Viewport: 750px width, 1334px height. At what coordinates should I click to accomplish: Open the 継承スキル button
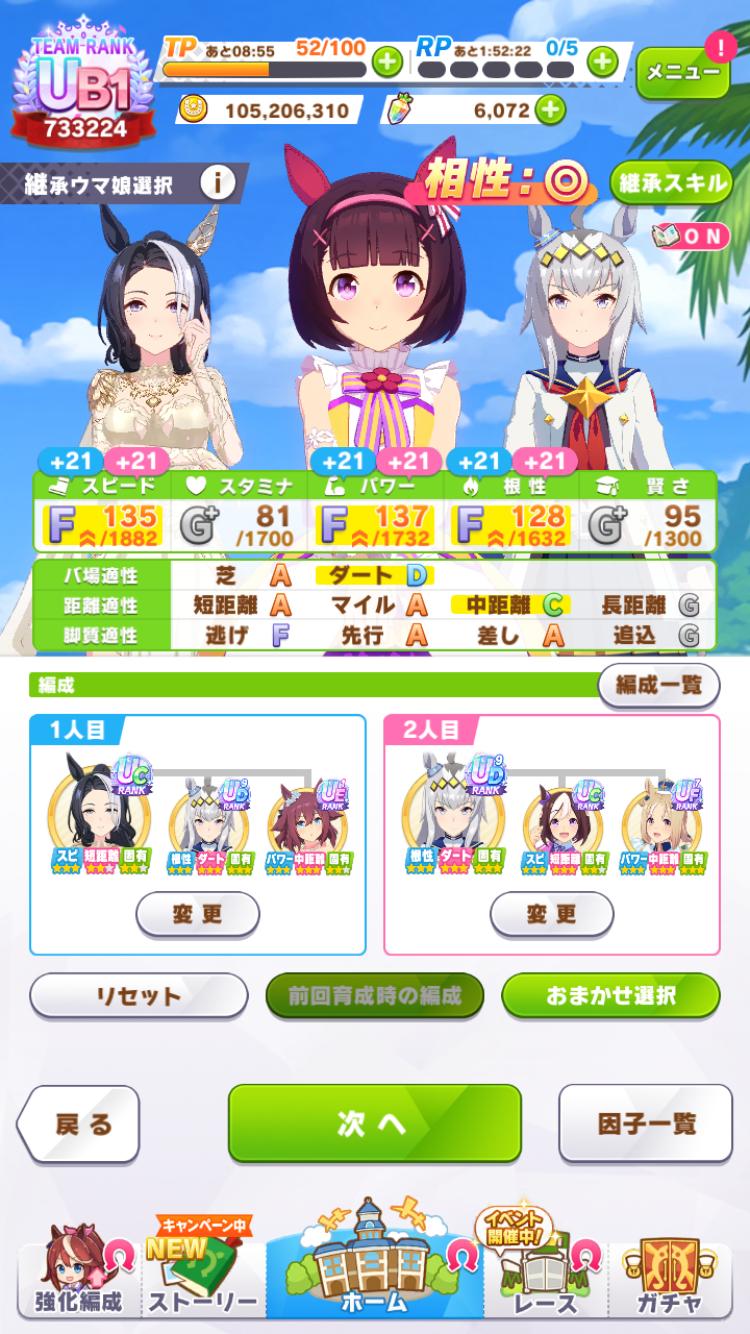pos(671,183)
